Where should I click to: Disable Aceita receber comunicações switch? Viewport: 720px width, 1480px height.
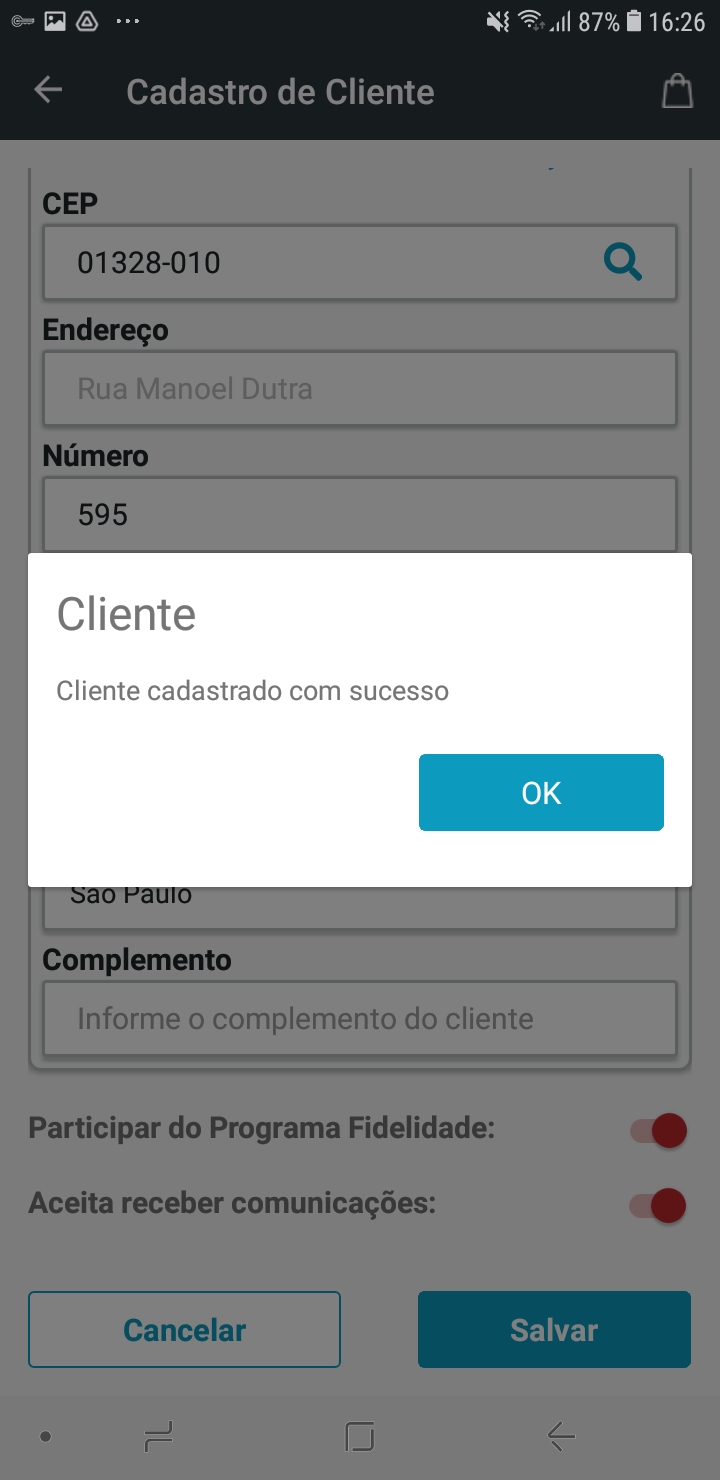pyautogui.click(x=658, y=1205)
